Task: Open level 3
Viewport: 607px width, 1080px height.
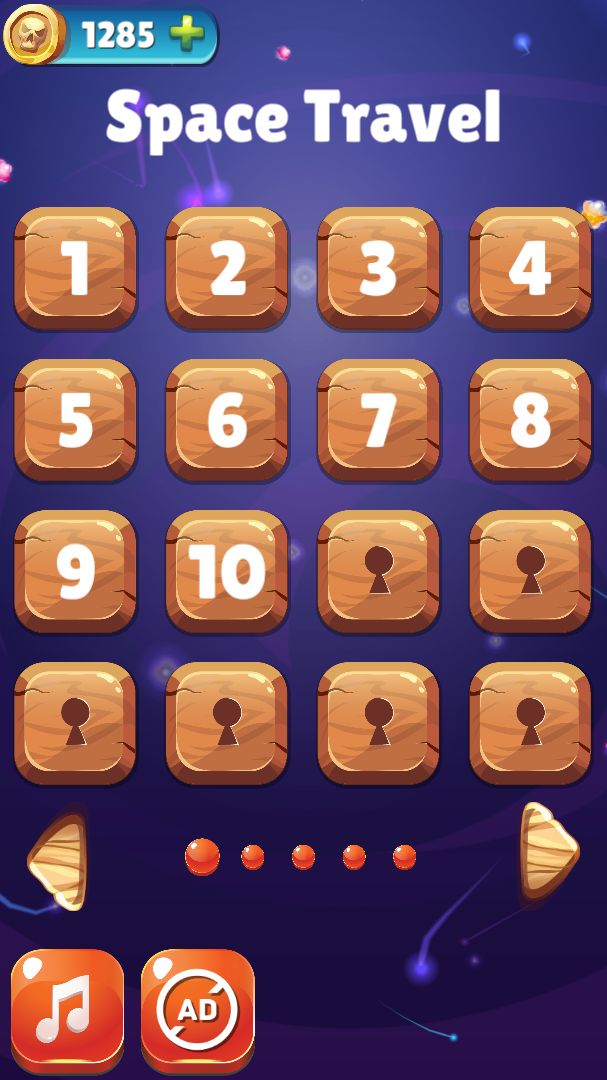Action: click(379, 268)
